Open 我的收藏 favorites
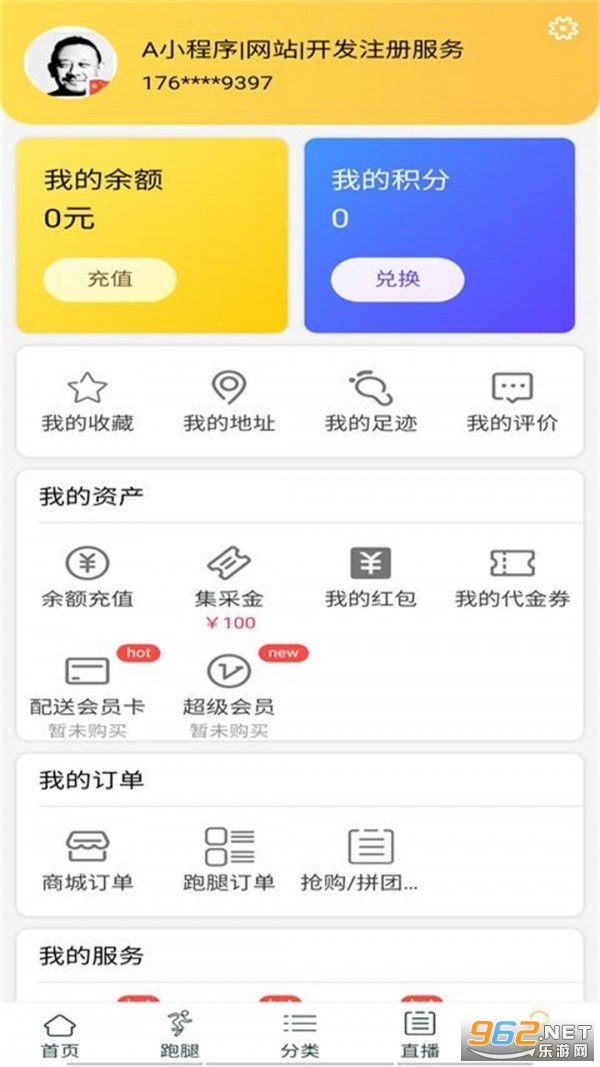This screenshot has width=600, height=1067. point(87,402)
